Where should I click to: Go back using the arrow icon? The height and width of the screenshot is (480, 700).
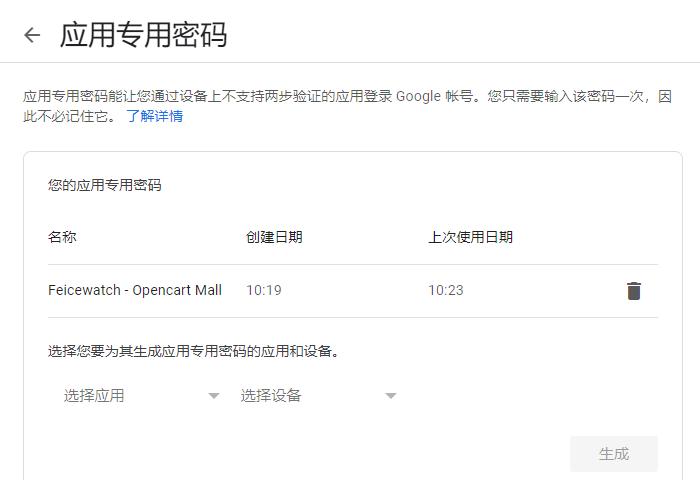32,35
